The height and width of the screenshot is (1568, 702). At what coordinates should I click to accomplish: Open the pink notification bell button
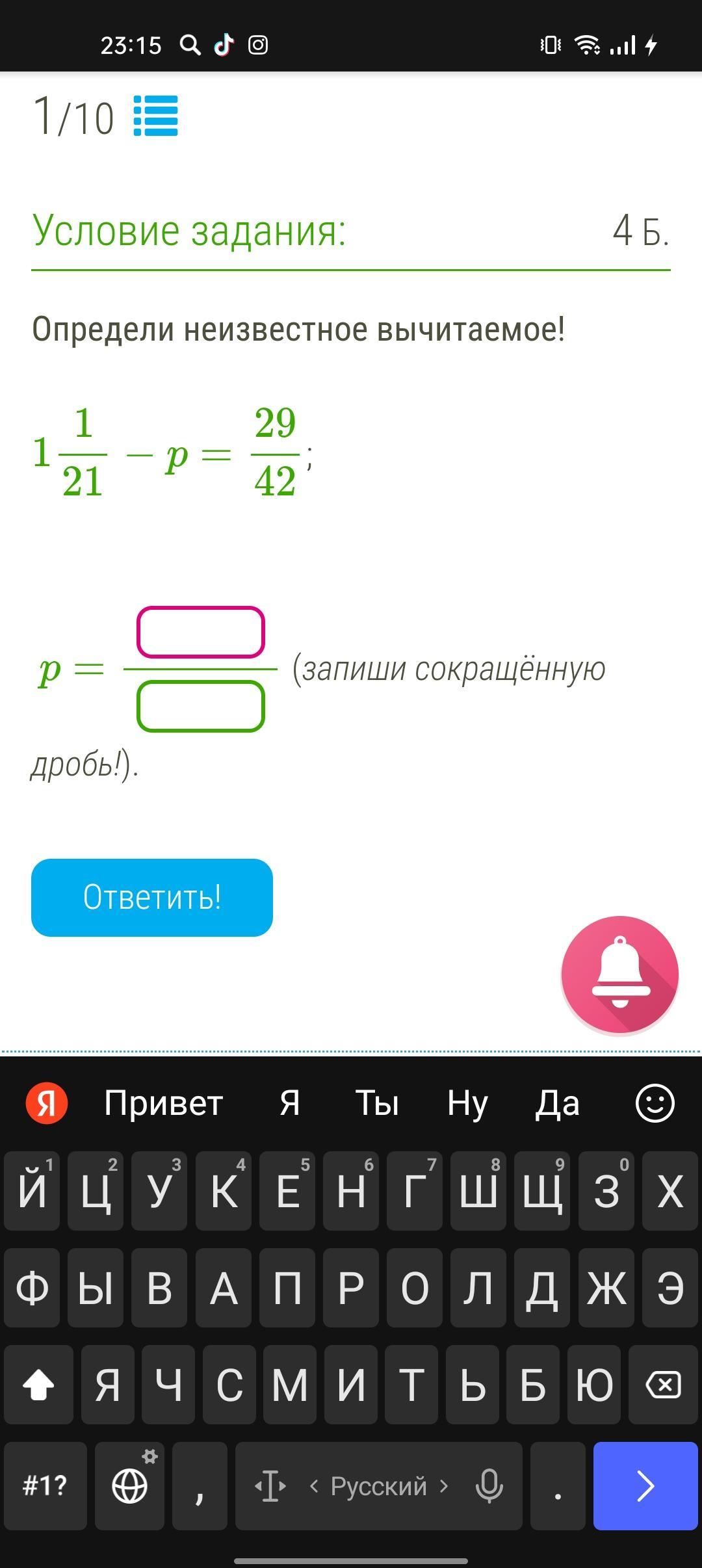pyautogui.click(x=619, y=974)
